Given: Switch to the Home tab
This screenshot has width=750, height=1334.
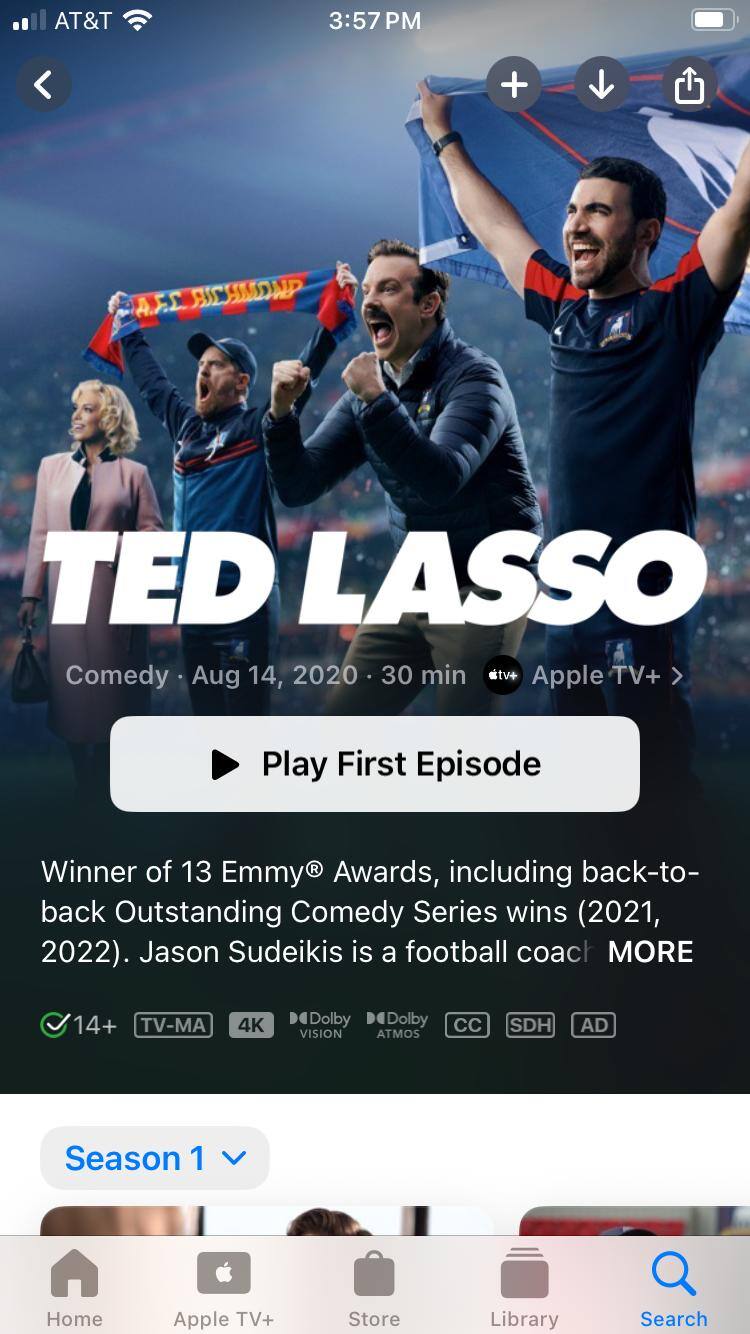Looking at the screenshot, I should coord(74,1288).
